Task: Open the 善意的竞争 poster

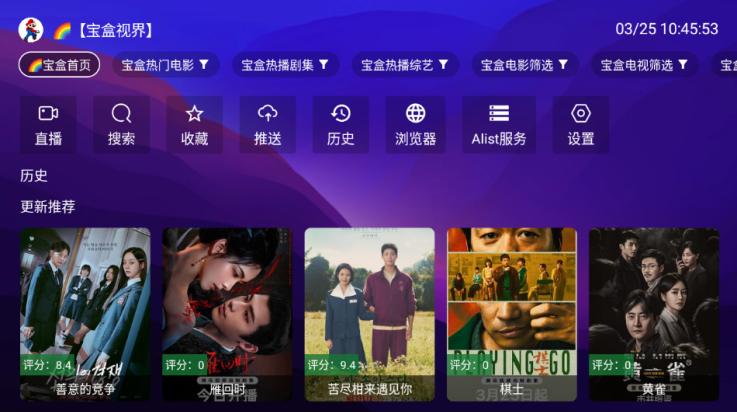Action: [85, 310]
